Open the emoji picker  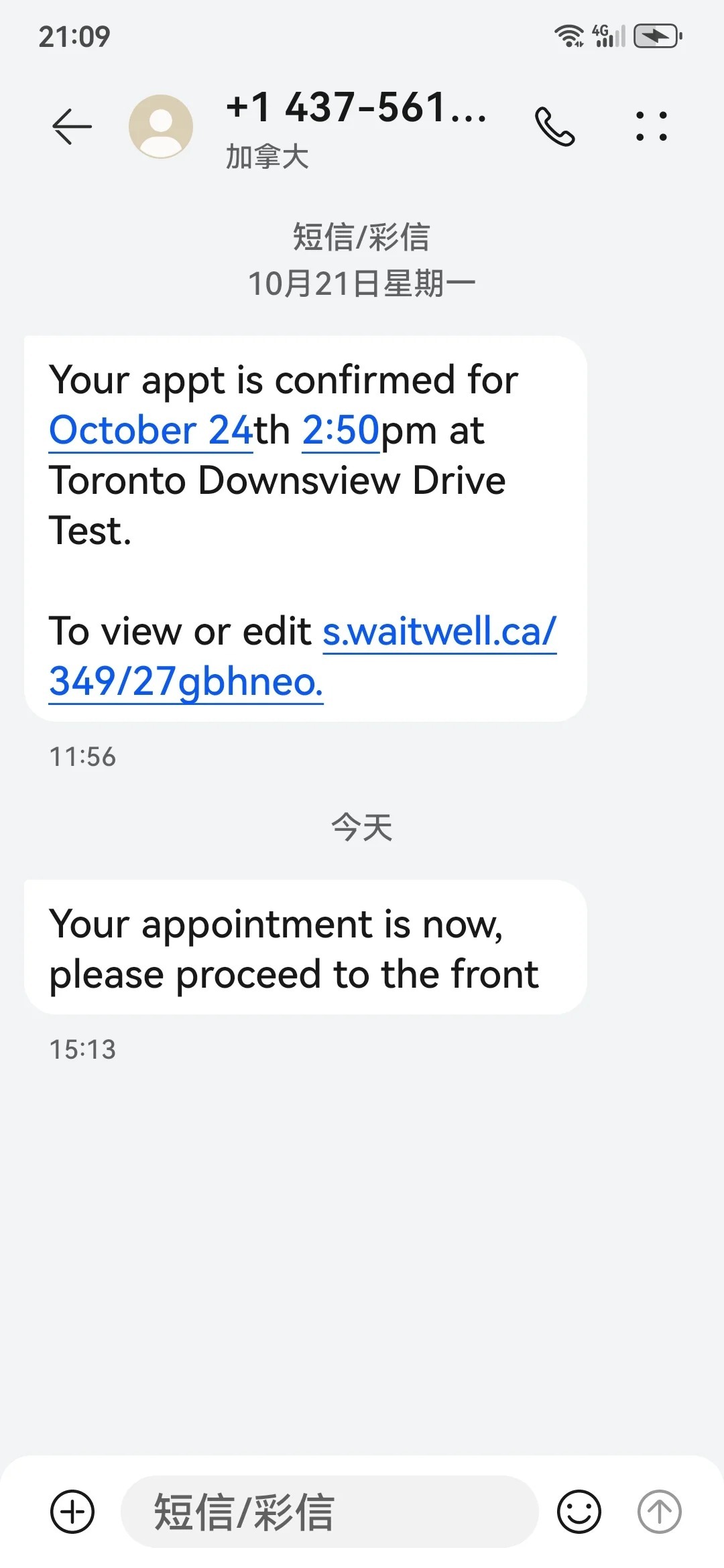tap(579, 1512)
